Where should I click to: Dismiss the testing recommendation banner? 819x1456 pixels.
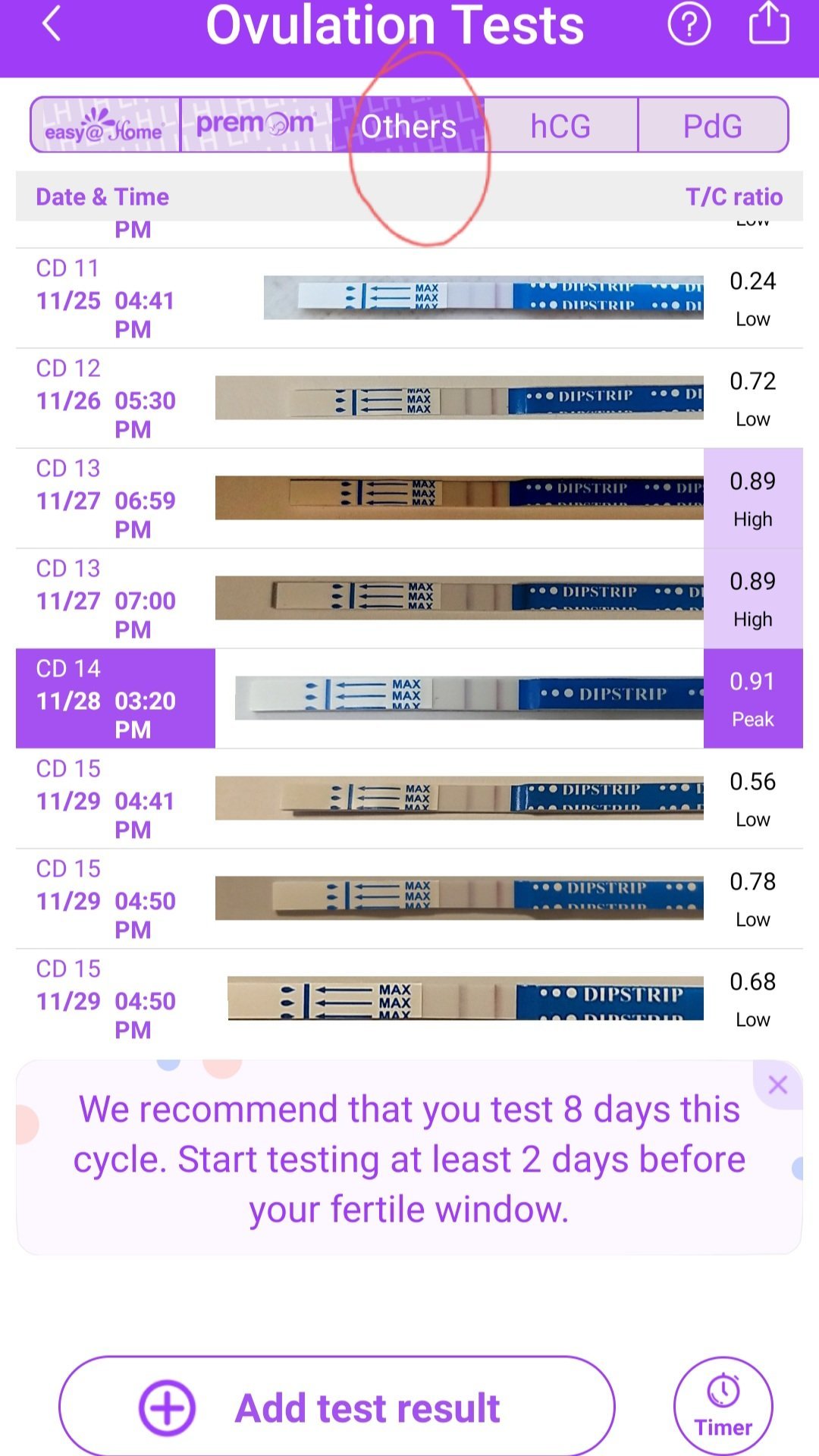click(777, 1085)
